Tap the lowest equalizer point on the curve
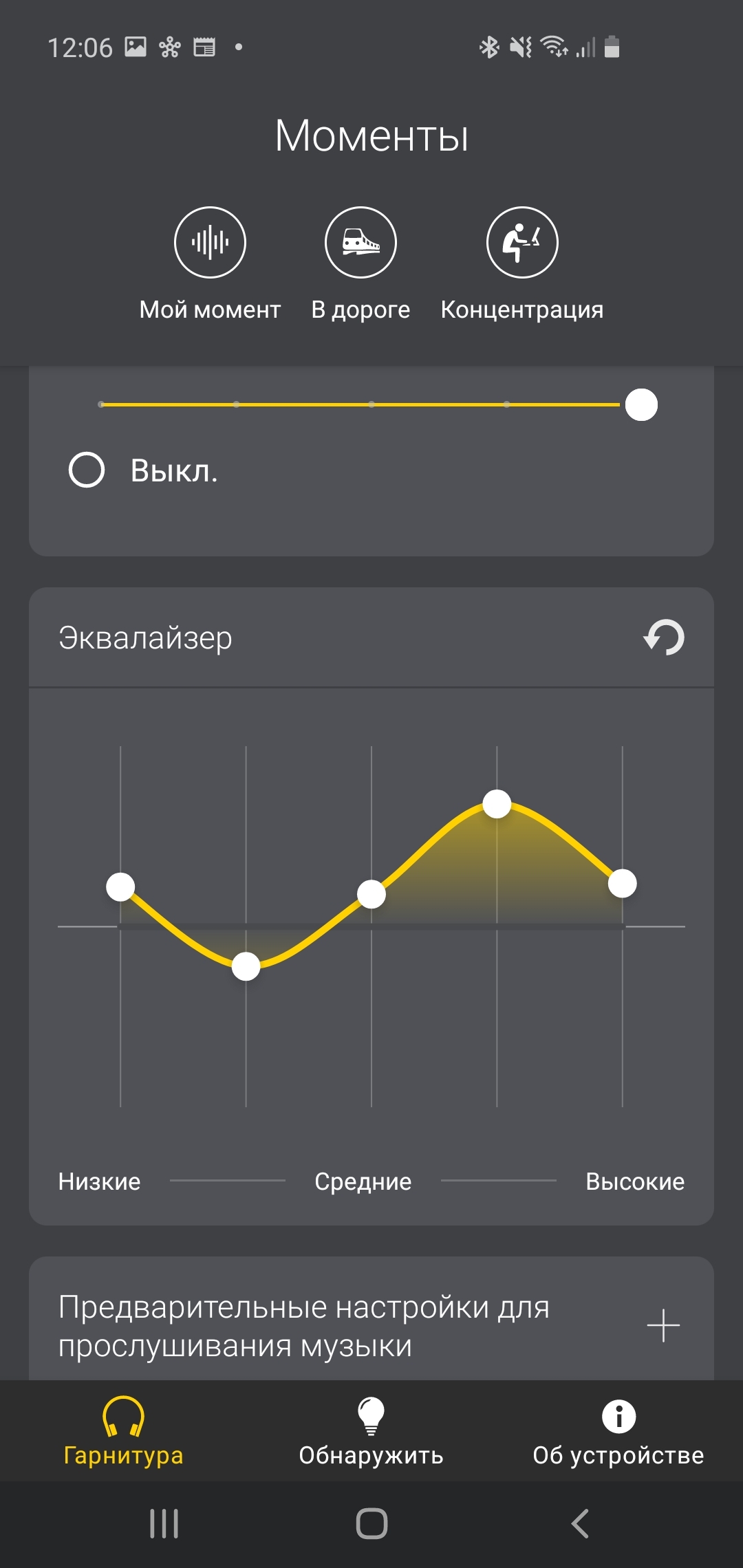 (246, 966)
